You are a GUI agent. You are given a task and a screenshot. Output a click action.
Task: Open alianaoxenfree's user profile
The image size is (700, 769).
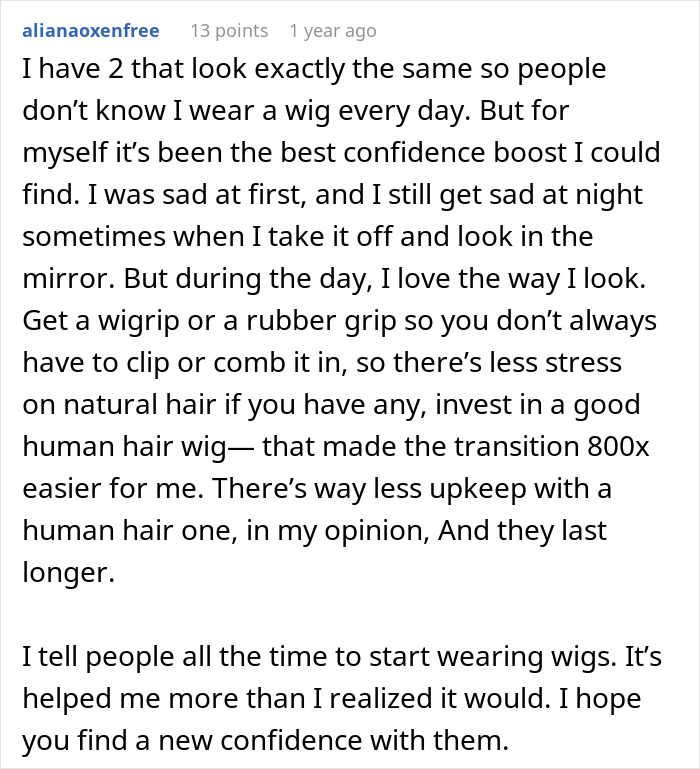90,31
